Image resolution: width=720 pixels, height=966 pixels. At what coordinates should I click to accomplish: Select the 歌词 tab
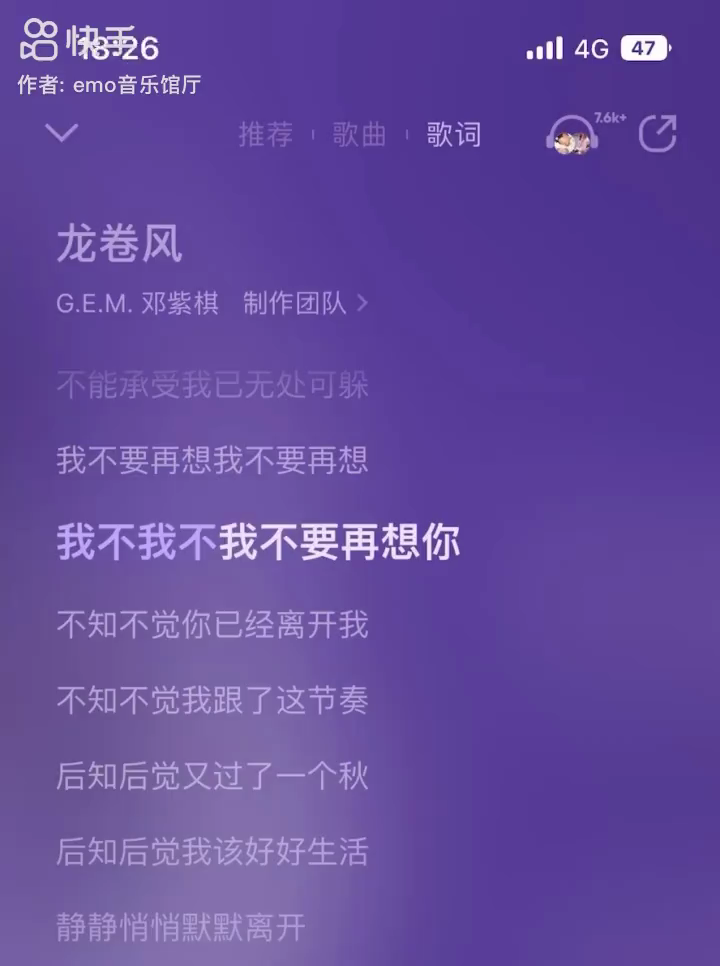(x=453, y=134)
